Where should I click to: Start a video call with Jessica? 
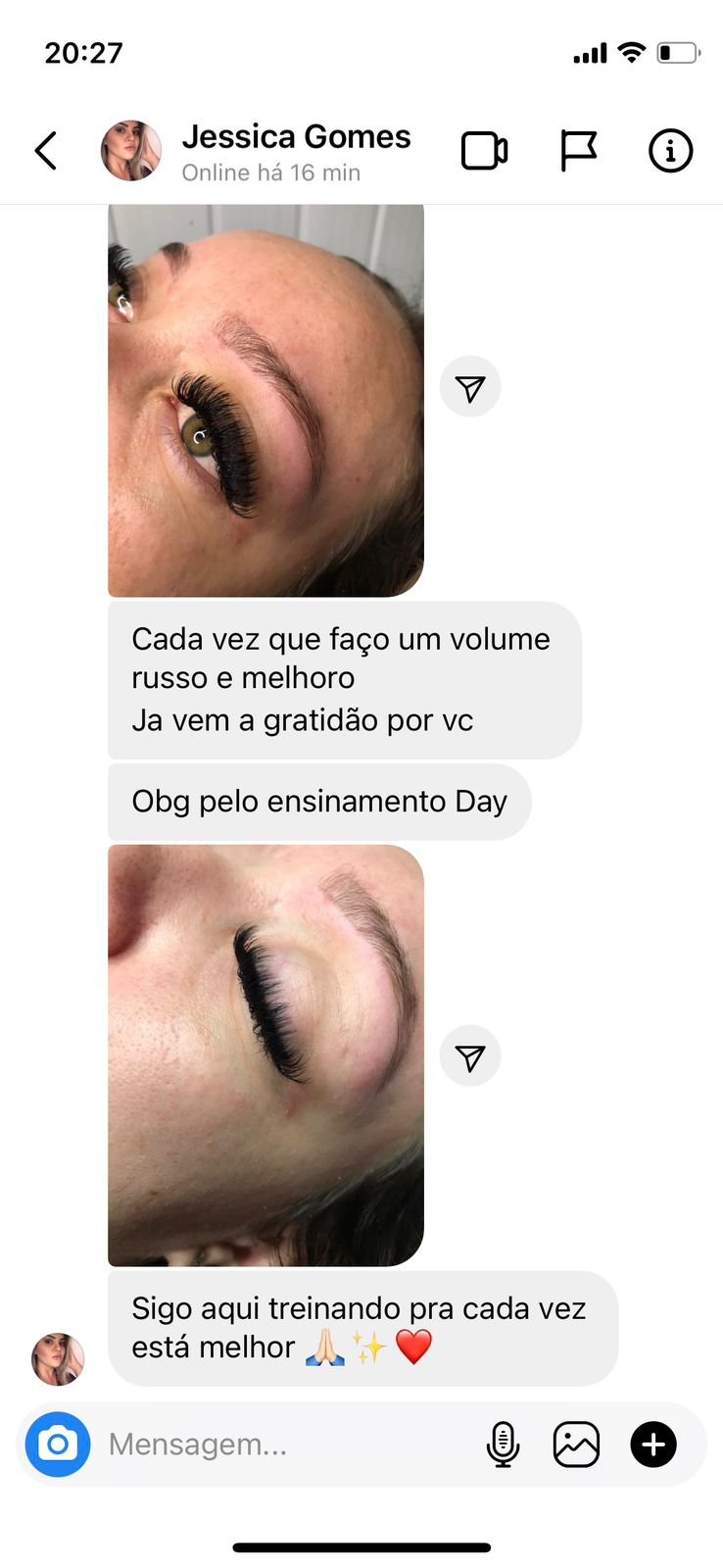click(x=484, y=151)
